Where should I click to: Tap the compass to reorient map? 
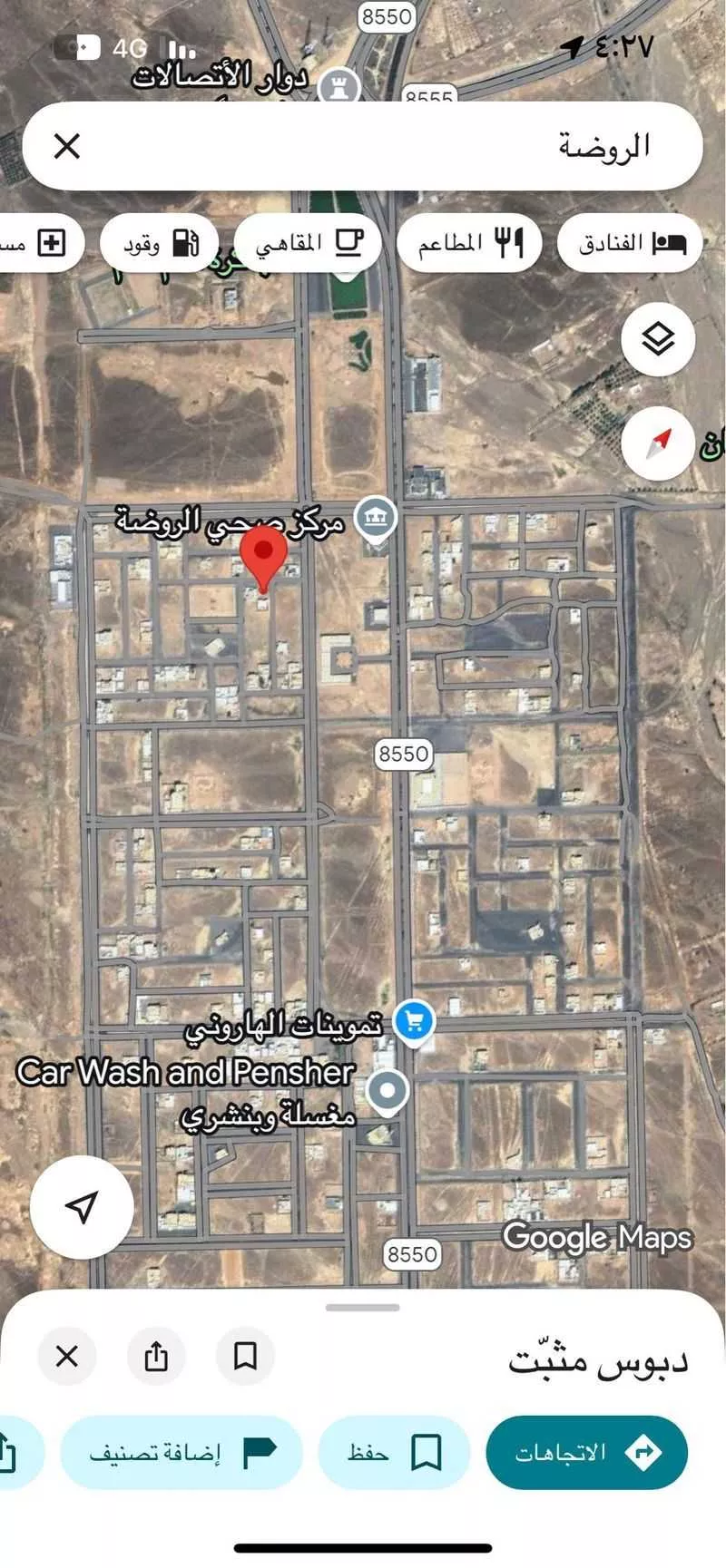[659, 443]
